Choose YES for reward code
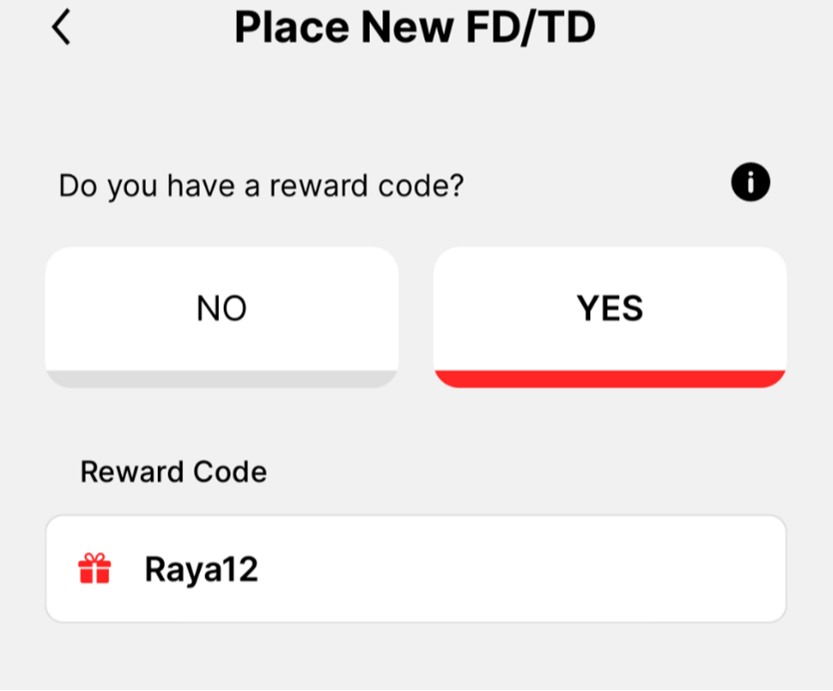 [x=609, y=310]
